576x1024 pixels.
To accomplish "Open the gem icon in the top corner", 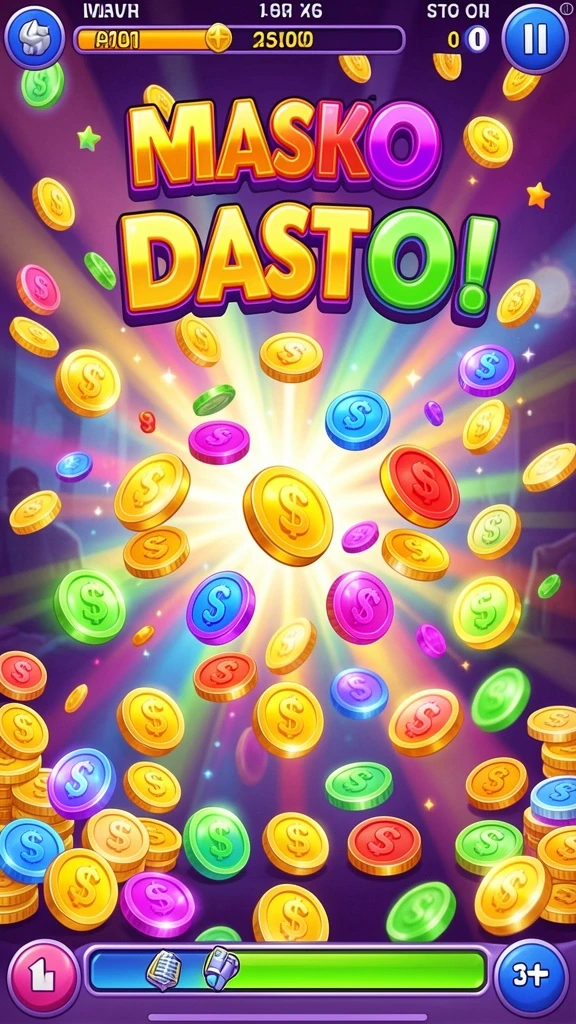I will [35, 37].
